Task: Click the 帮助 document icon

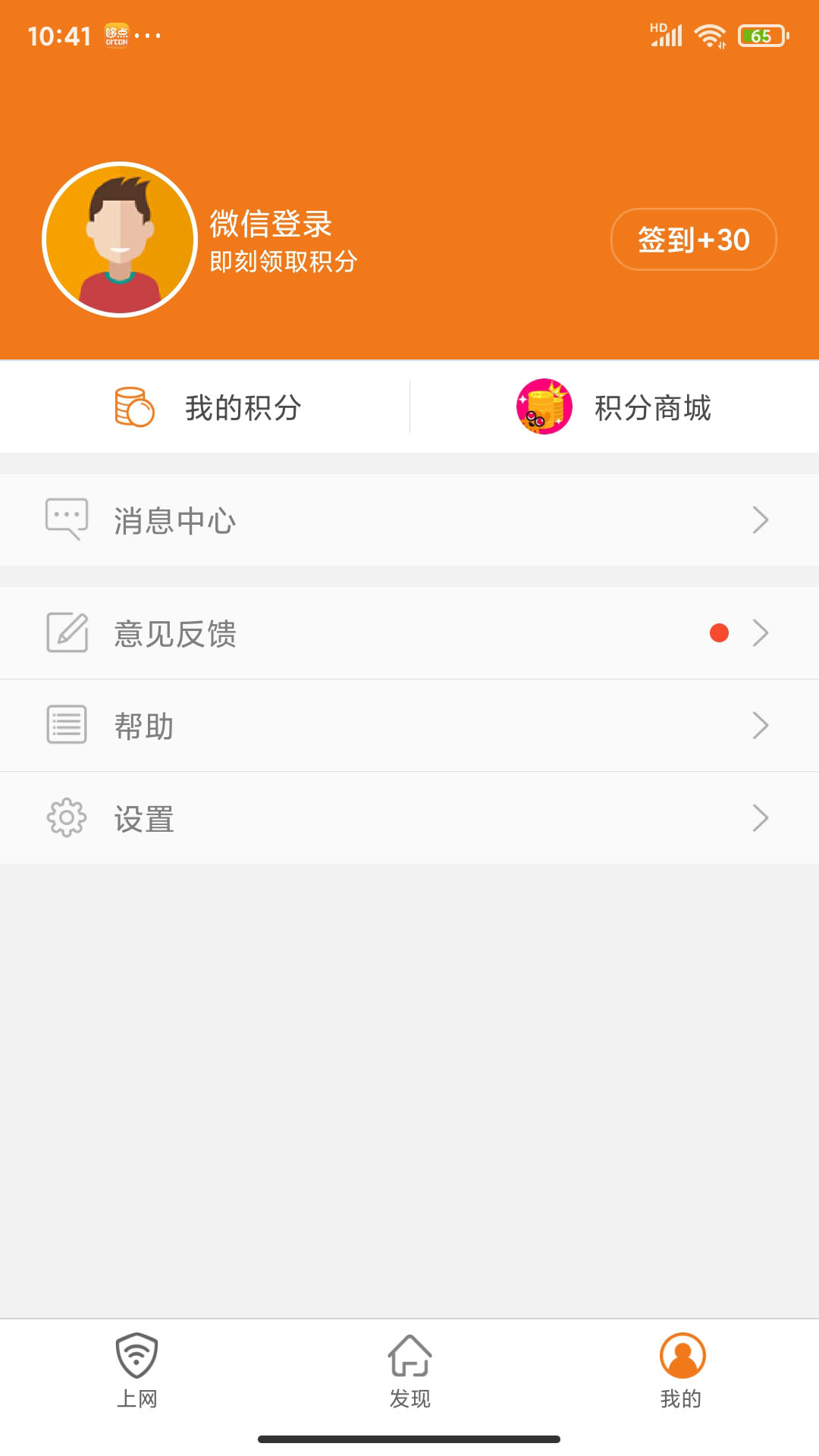Action: 67,725
